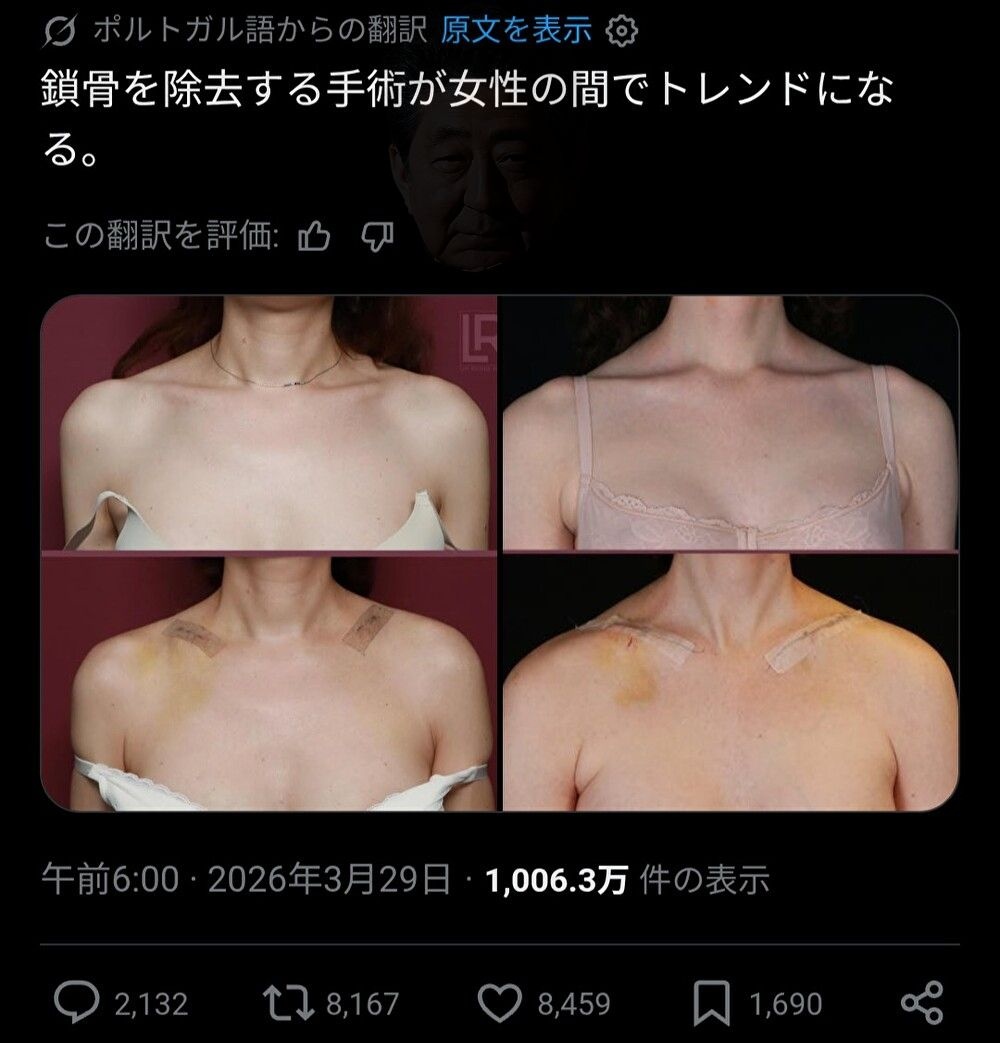The height and width of the screenshot is (1043, 1000).
Task: Rate this translation with thumbs down
Action: pos(376,236)
